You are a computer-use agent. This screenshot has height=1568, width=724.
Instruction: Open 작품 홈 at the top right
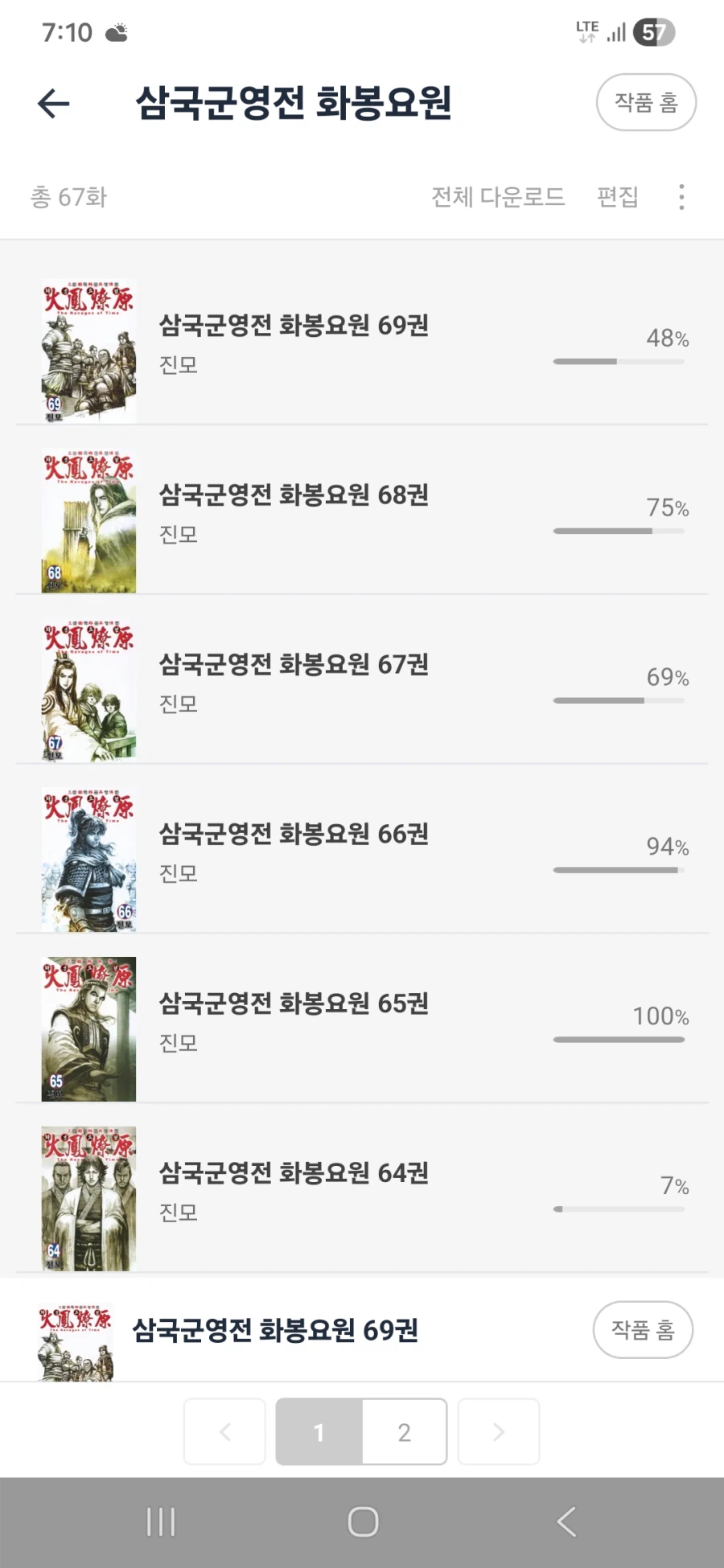646,102
